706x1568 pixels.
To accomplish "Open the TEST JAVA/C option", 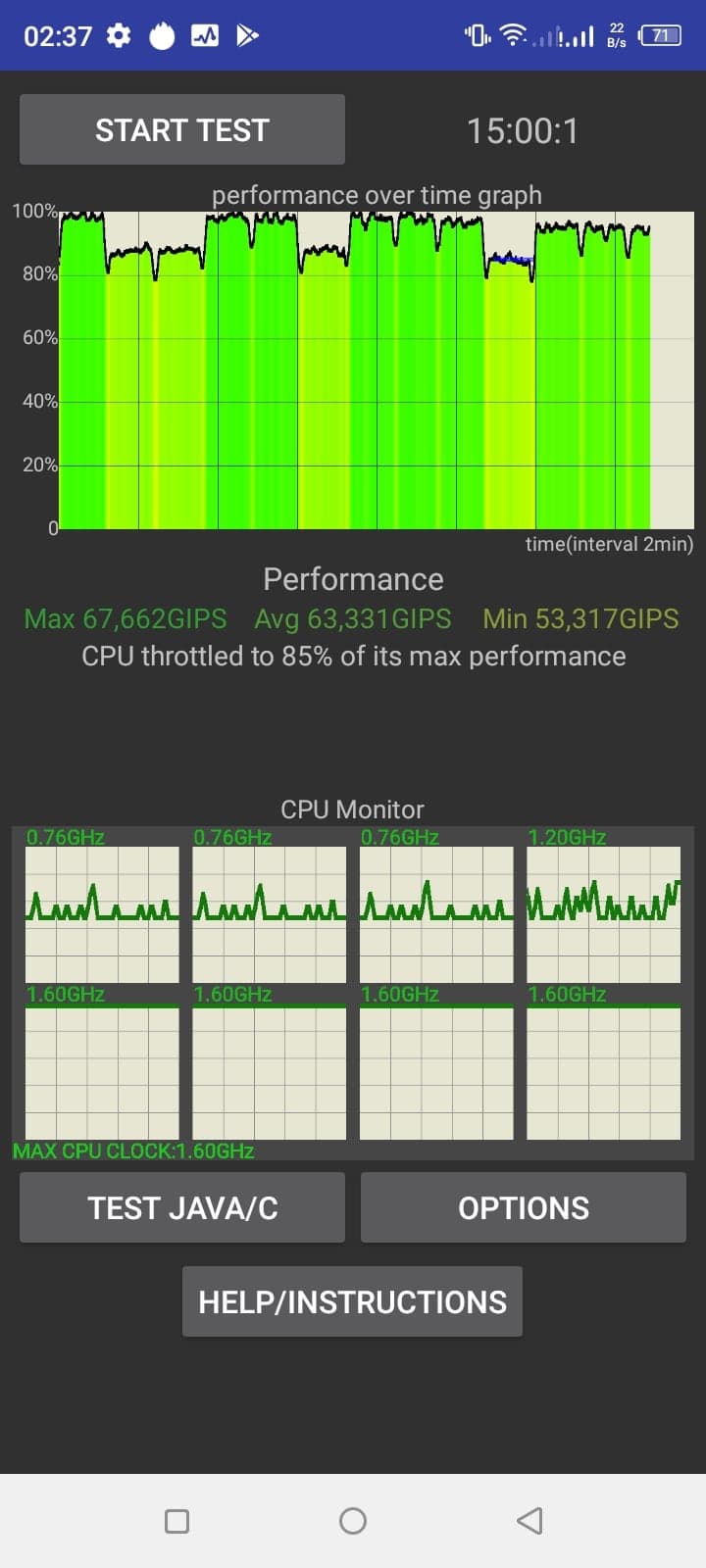I will tap(182, 1207).
